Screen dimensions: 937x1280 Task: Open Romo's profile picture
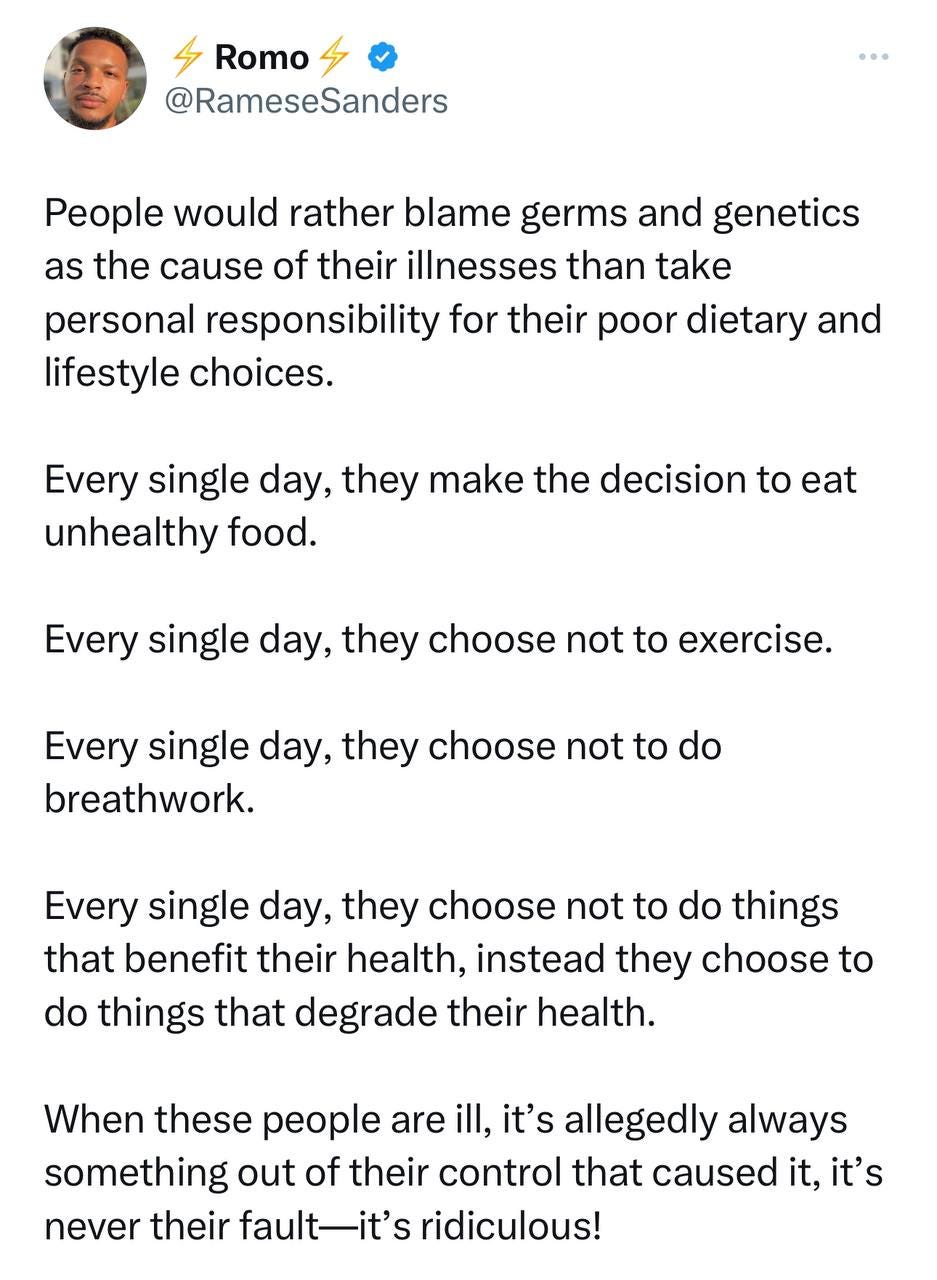coord(95,79)
